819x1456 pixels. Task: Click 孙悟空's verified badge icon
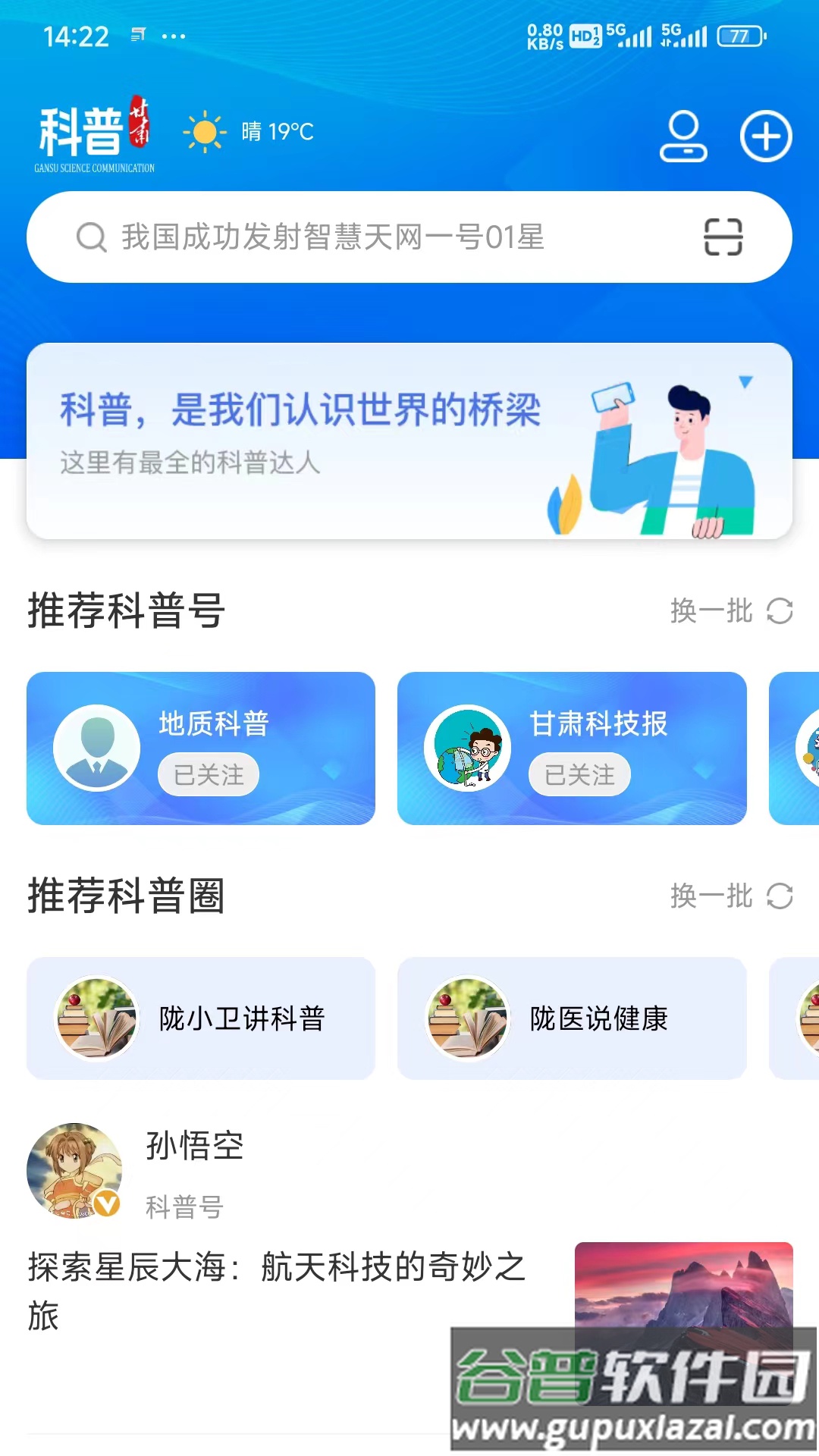point(106,1203)
